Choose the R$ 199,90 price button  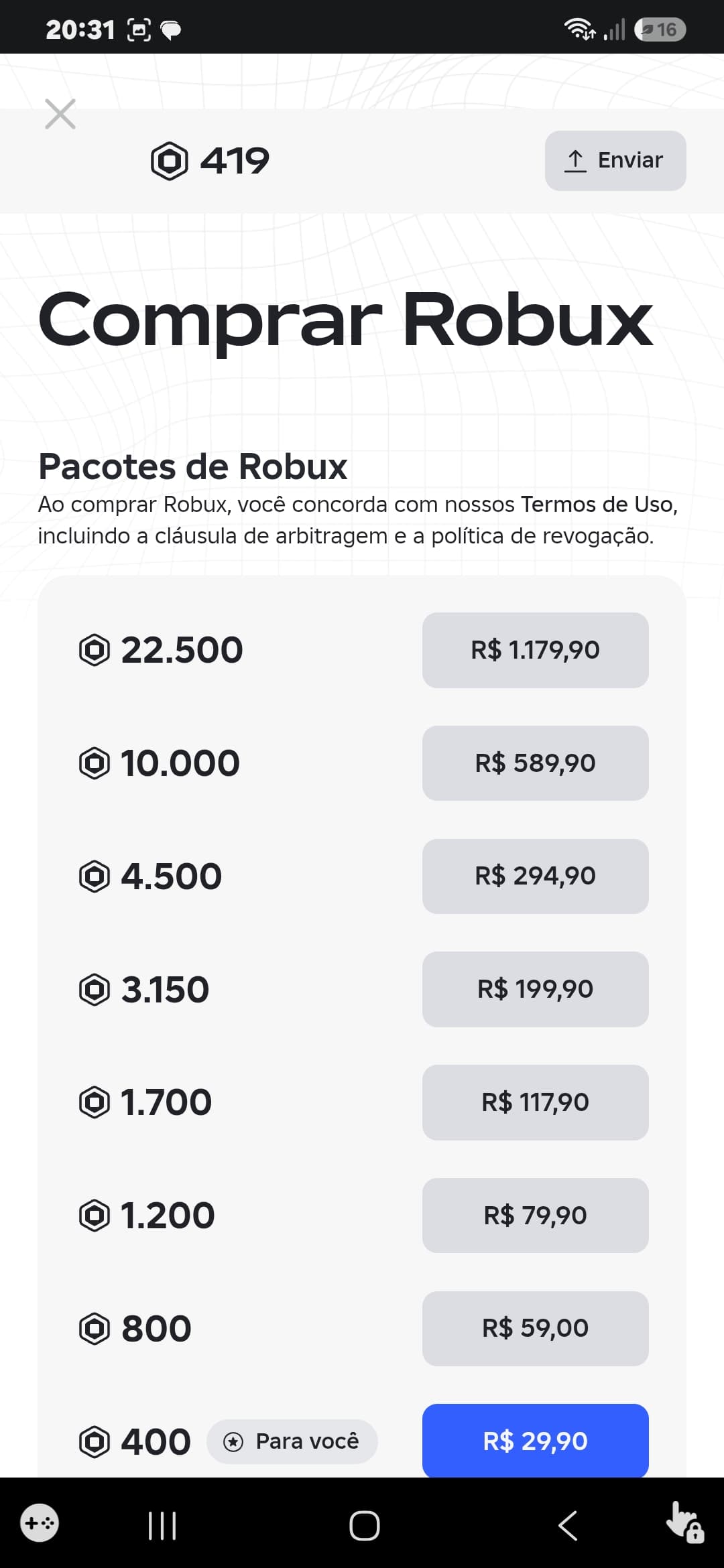coord(535,989)
